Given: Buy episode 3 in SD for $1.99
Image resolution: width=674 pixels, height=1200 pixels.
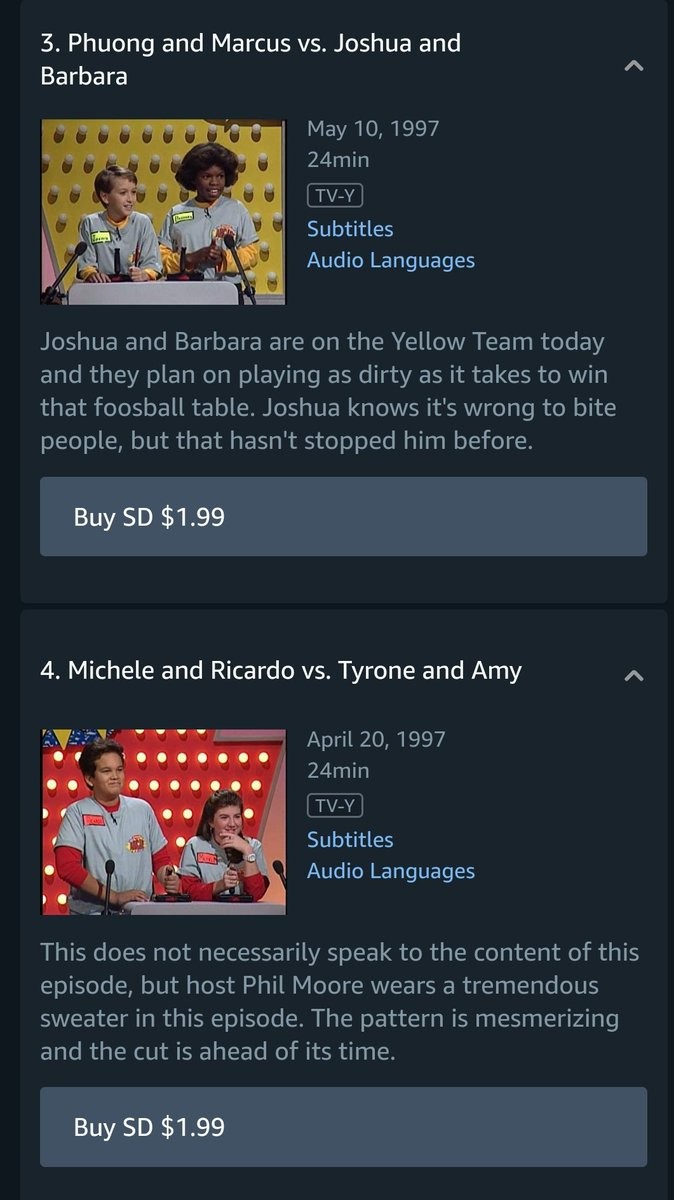Looking at the screenshot, I should 343,517.
